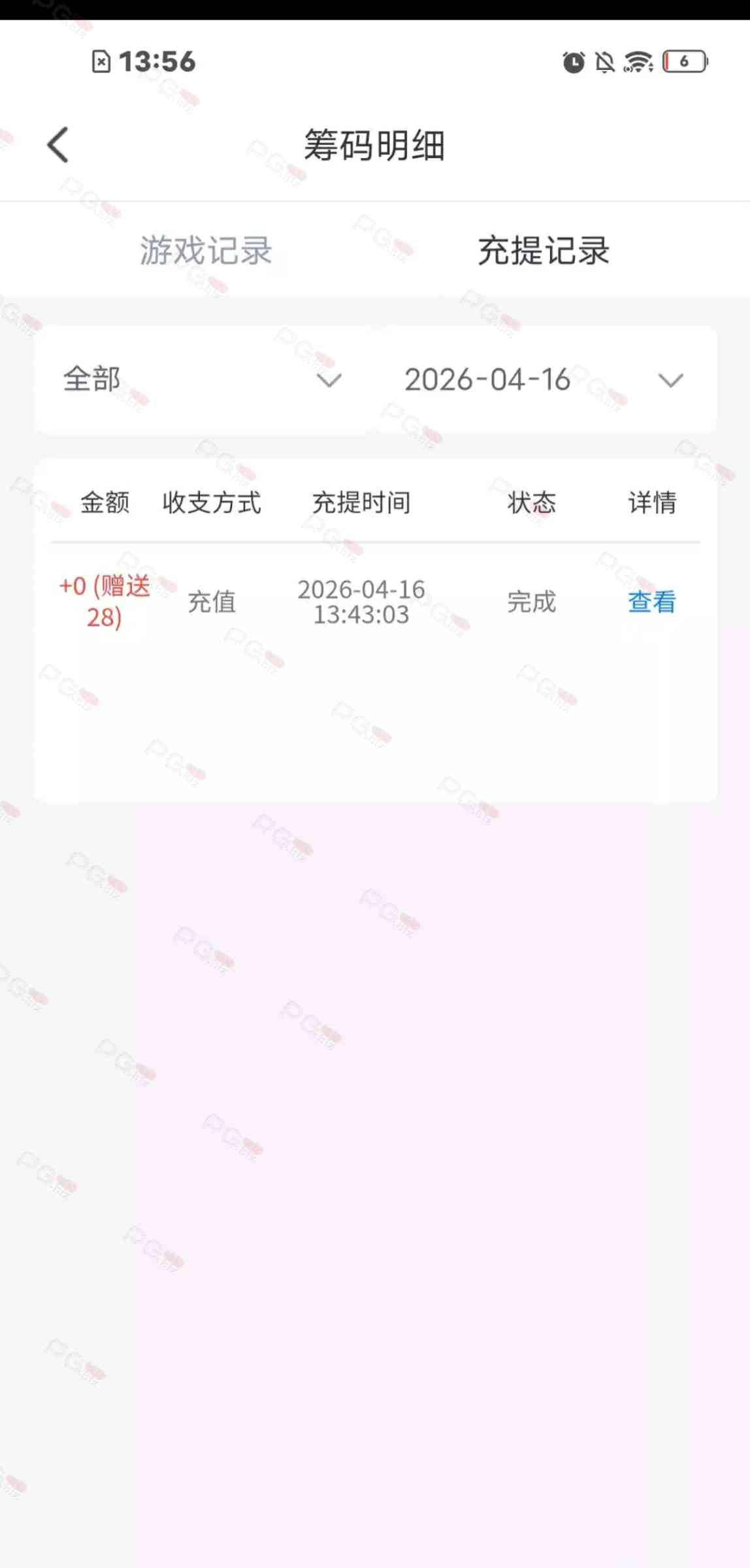Select the 充提记录 tab
Image resolution: width=750 pixels, height=1568 pixels.
point(544,250)
